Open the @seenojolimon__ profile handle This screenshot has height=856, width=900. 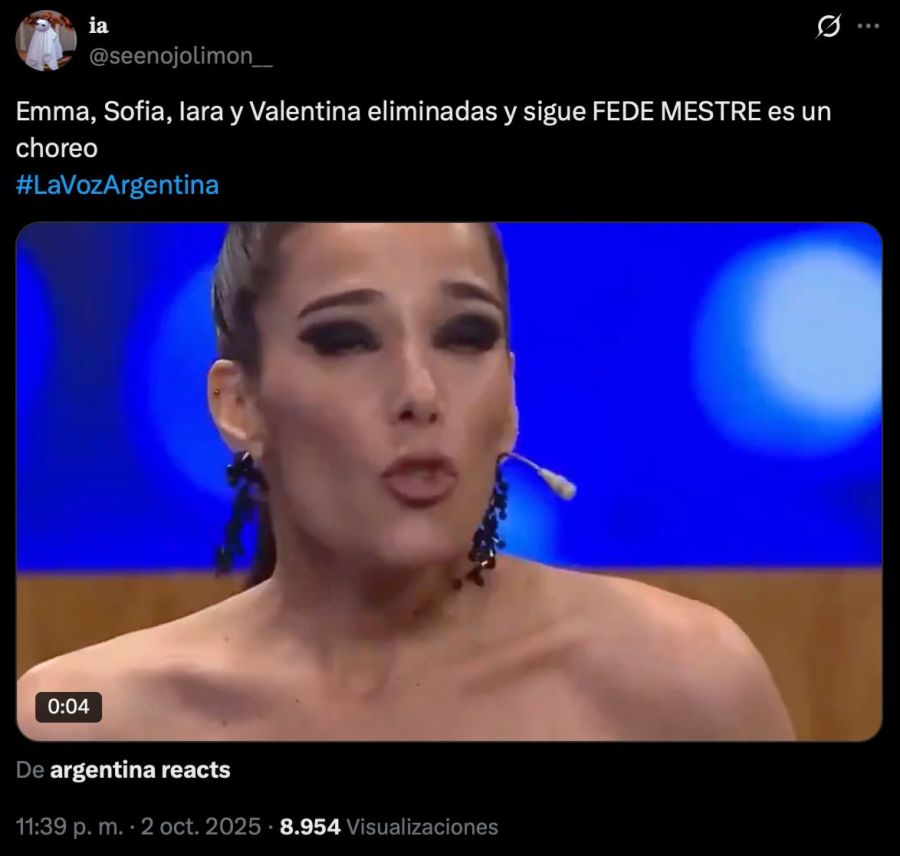(181, 57)
